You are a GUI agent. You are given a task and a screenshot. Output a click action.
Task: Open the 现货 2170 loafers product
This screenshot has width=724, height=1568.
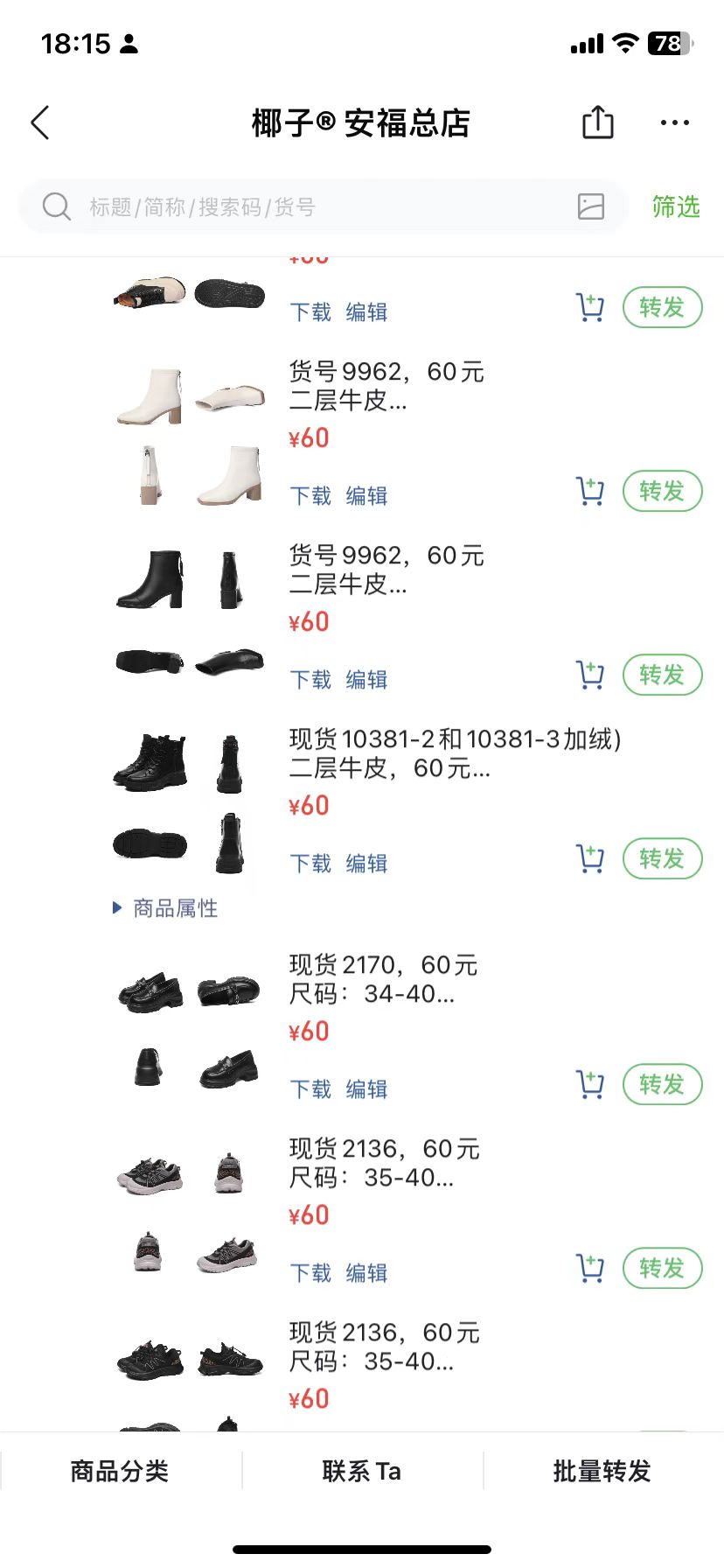click(383, 979)
